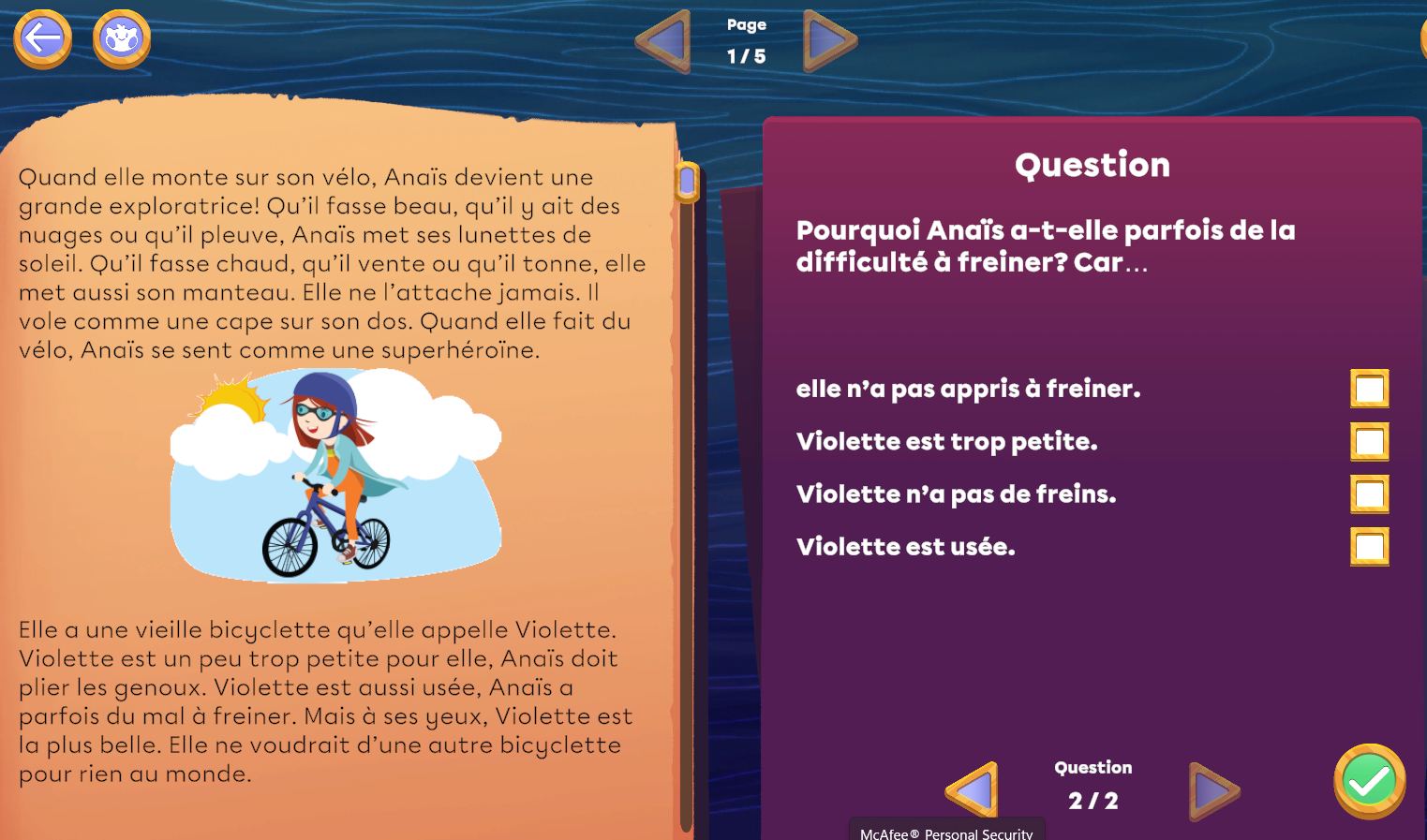Go back with the arrow button
The image size is (1427, 840).
43,39
